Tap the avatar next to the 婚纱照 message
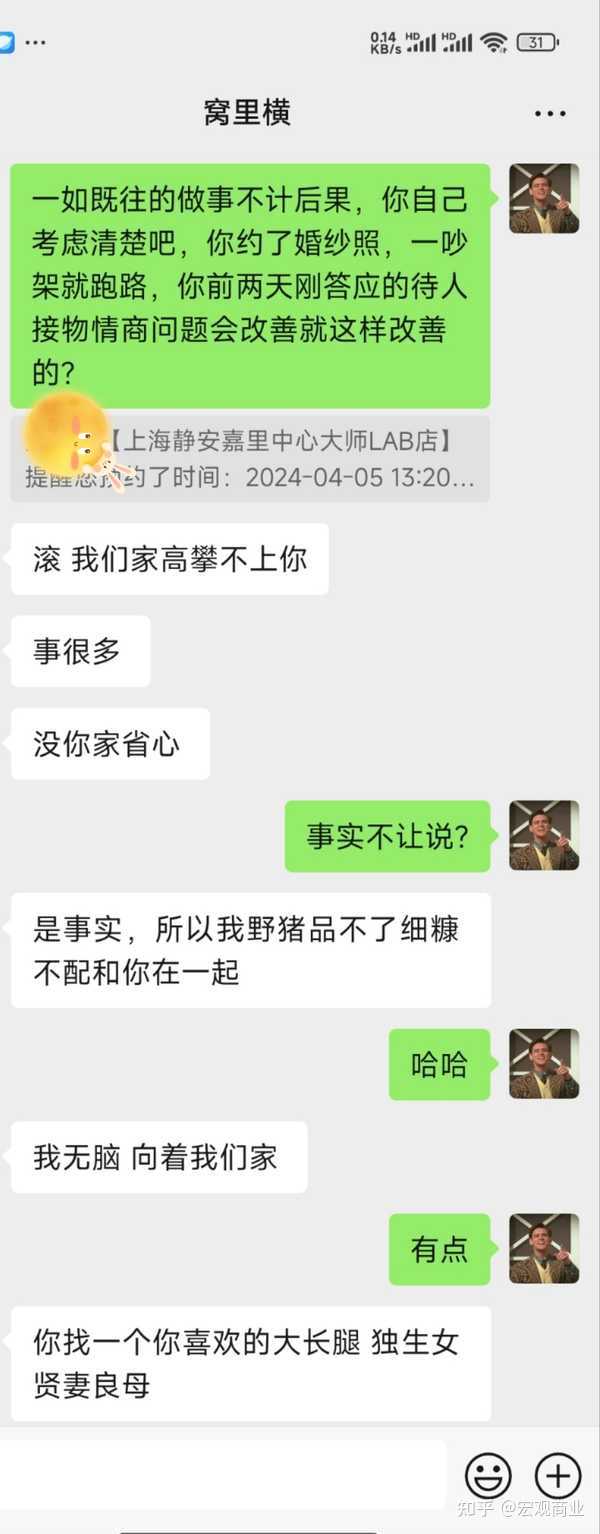 point(544,199)
